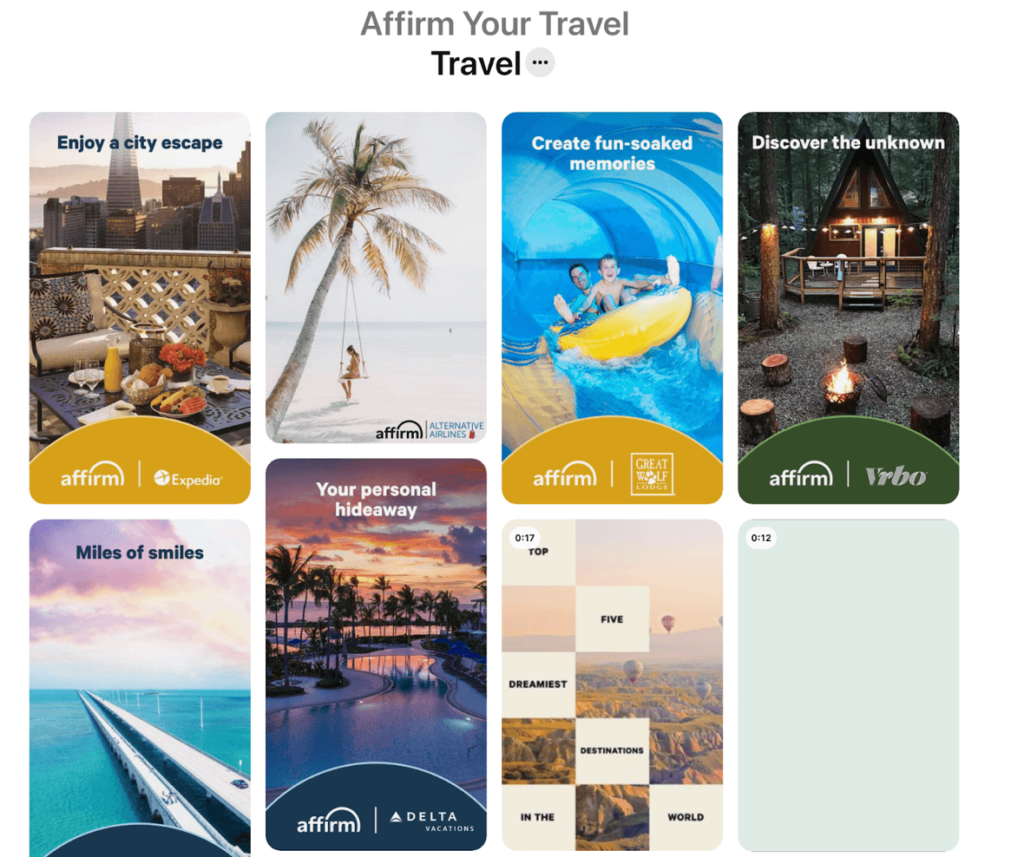1024x857 pixels.
Task: Open the 'Miles of smiles' pin
Action: [x=140, y=690]
